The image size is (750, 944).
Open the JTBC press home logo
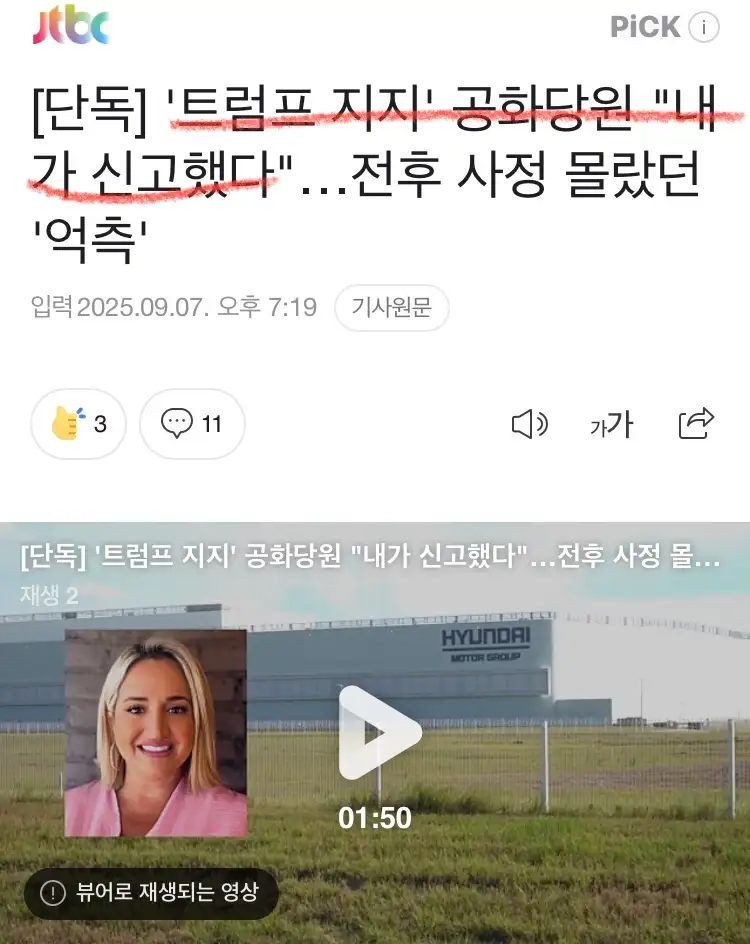click(71, 27)
